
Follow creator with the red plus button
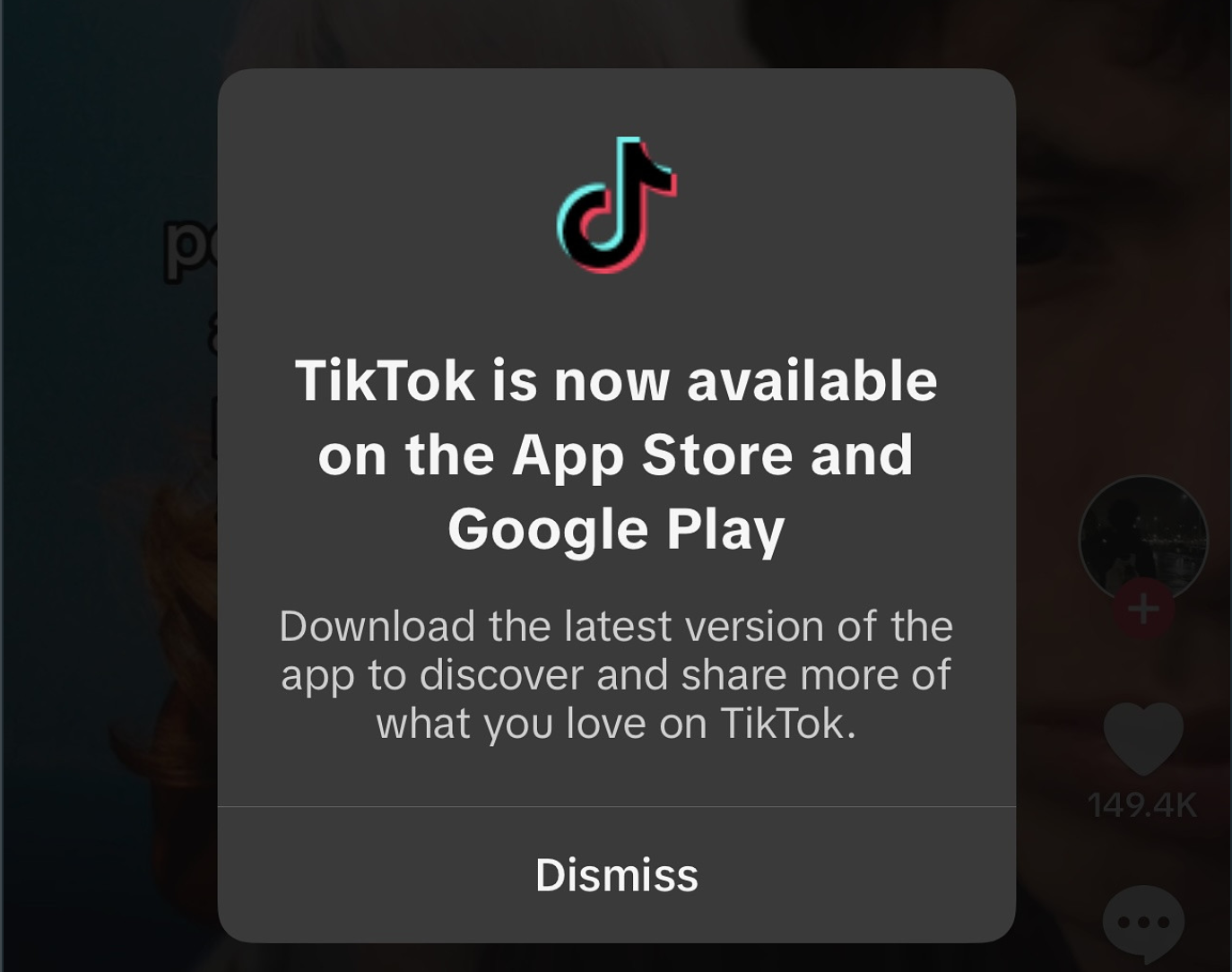tap(1143, 610)
